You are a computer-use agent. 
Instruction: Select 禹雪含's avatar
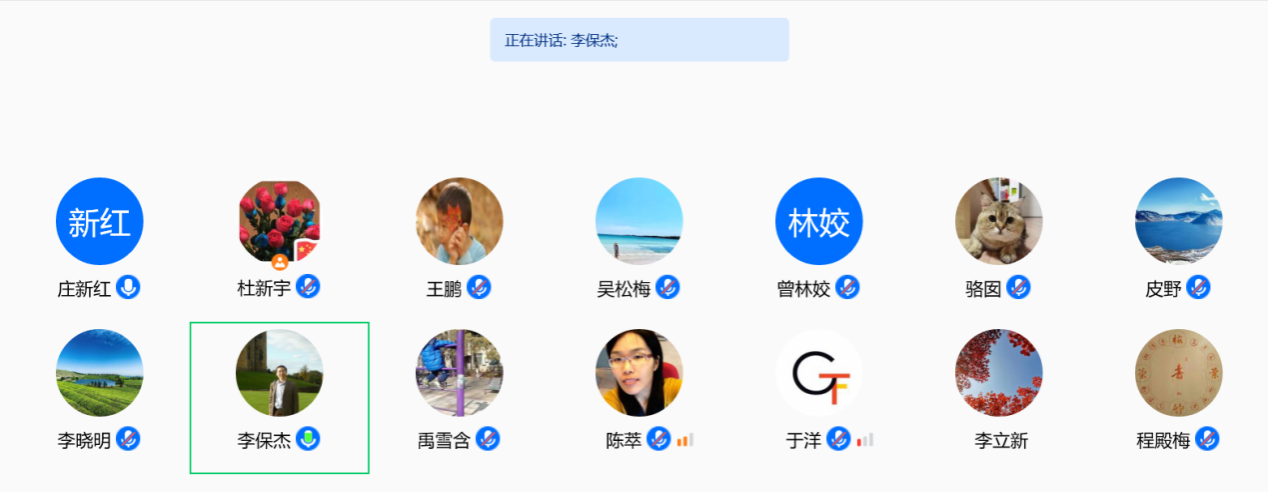(459, 373)
